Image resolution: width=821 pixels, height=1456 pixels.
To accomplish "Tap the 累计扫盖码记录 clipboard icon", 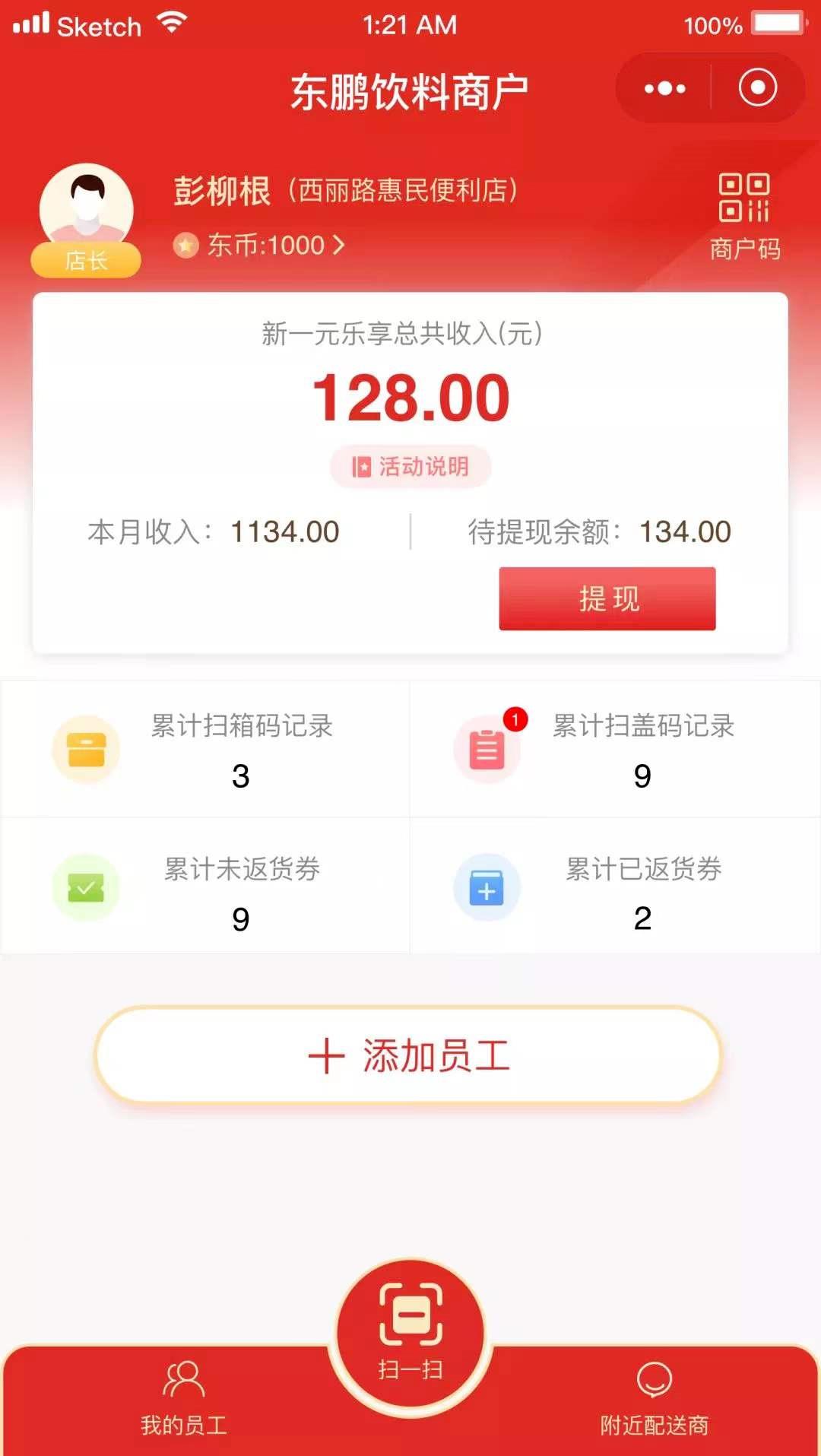I will click(x=487, y=749).
